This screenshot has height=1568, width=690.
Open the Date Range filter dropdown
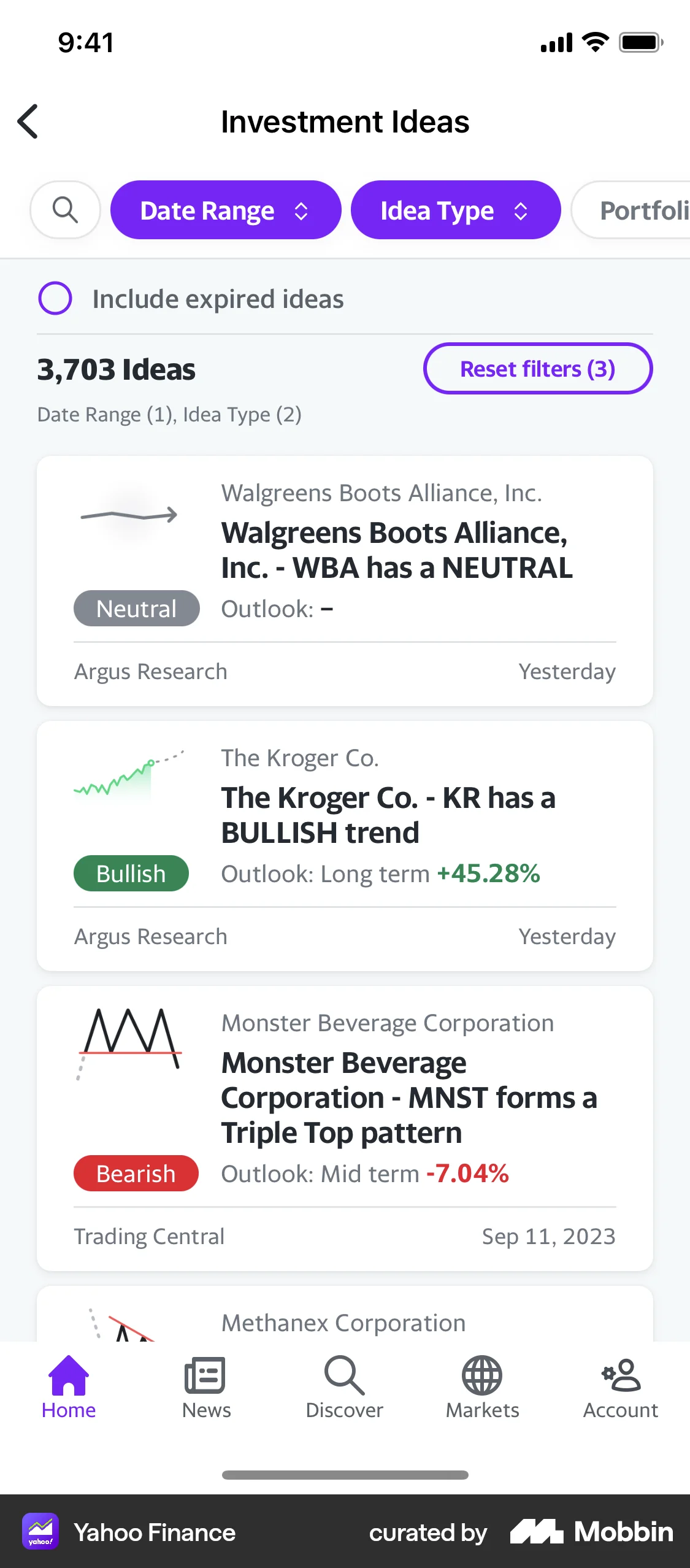point(225,210)
